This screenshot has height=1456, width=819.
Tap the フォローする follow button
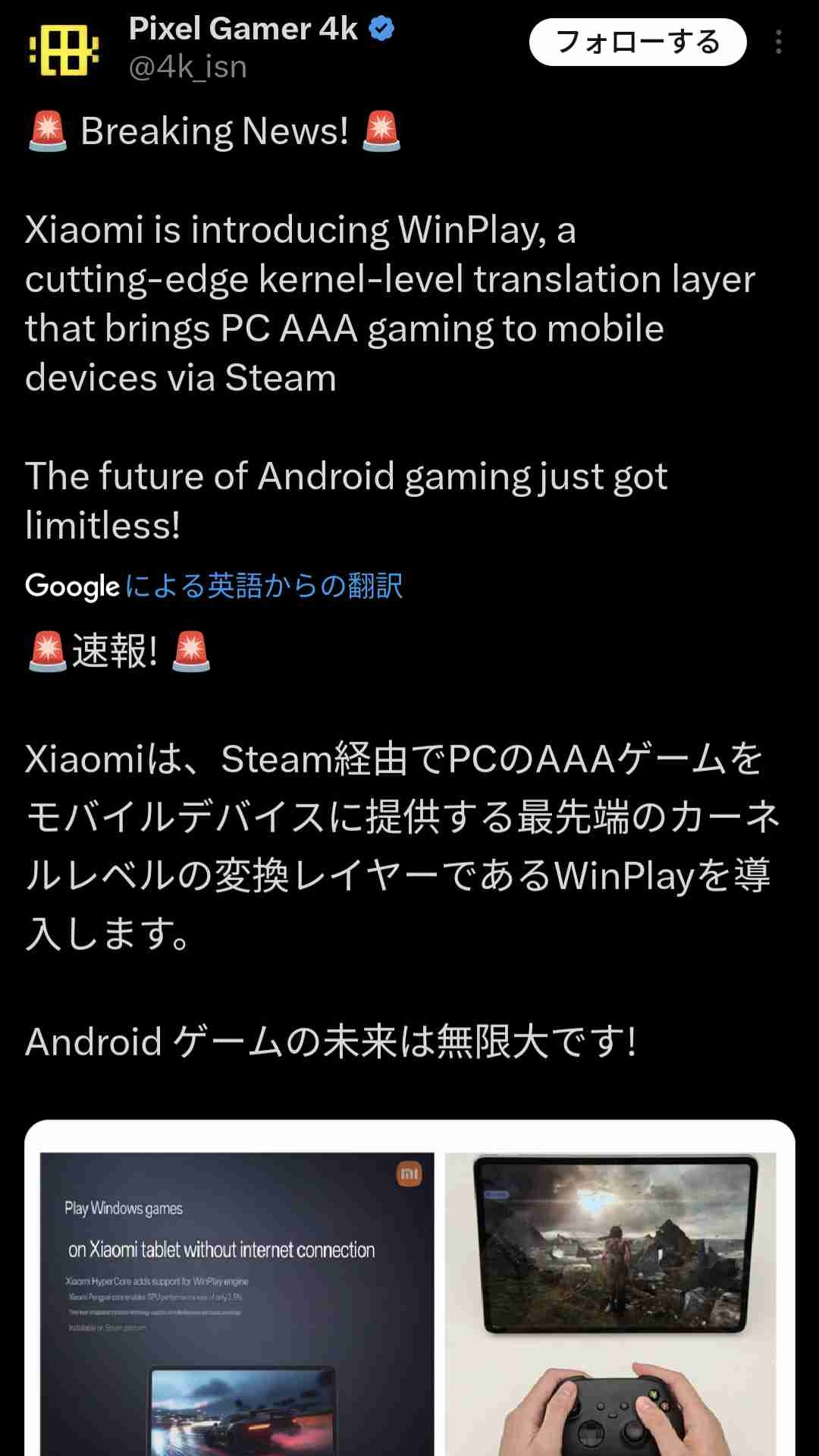tap(637, 42)
